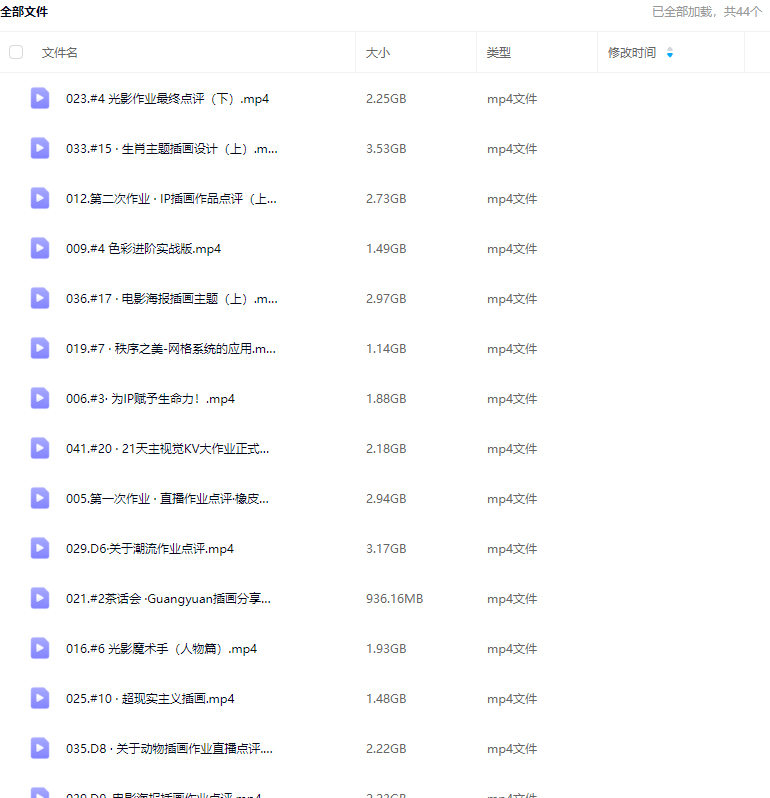
Task: Open 016.#6 光影魔术手（人物篇）.mp4
Action: tap(161, 649)
